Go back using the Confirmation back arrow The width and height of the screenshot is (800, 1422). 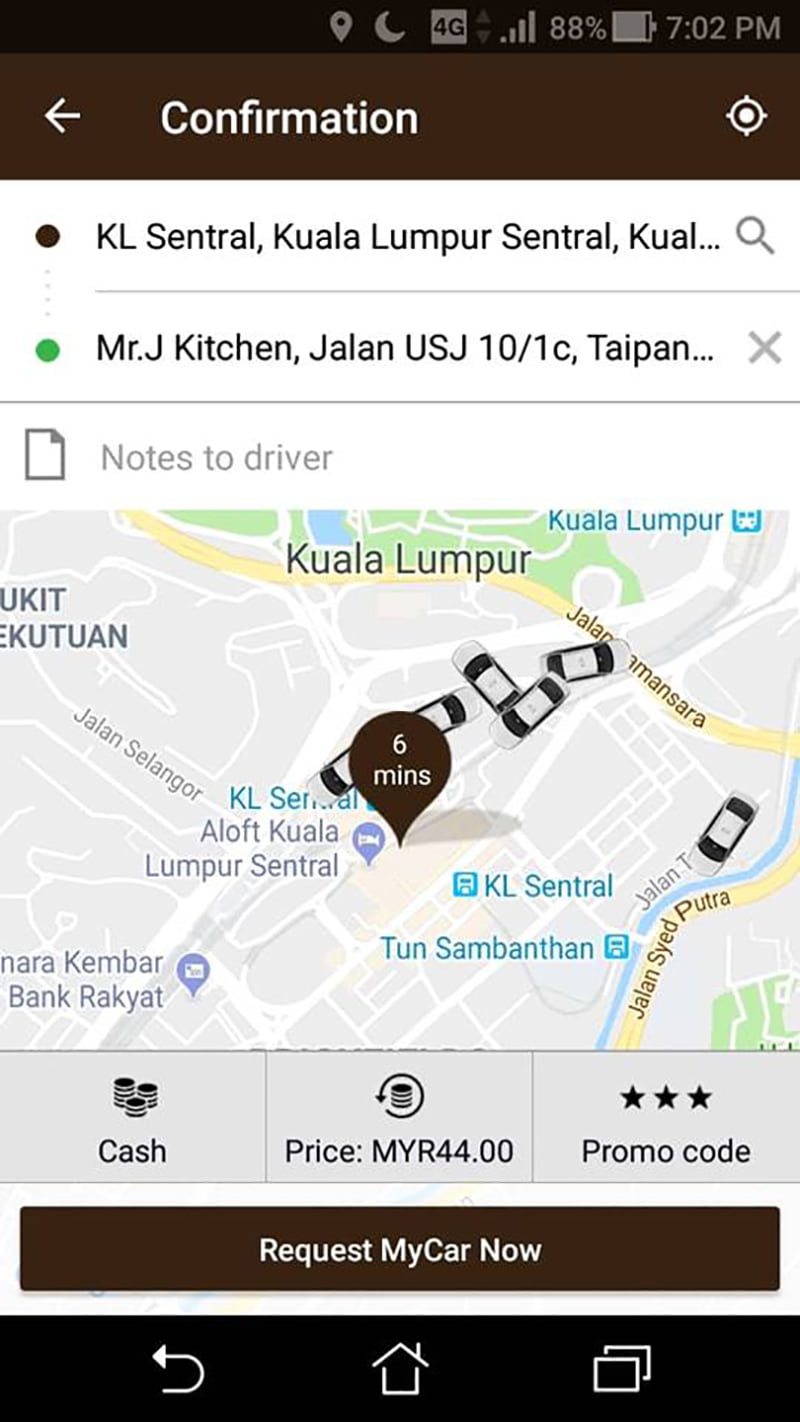pos(62,117)
